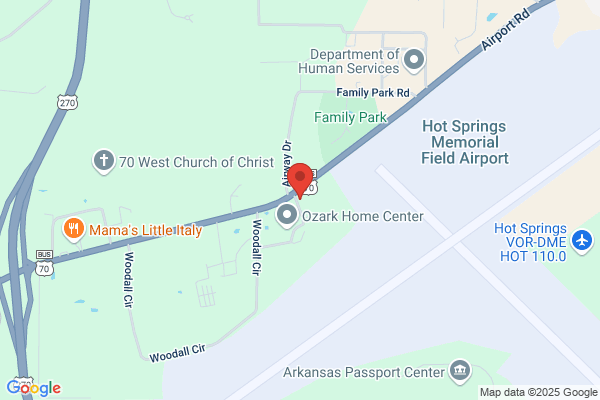Tap the Mama's Little Italy restaurant marker
This screenshot has height=400, width=600.
tap(73, 230)
